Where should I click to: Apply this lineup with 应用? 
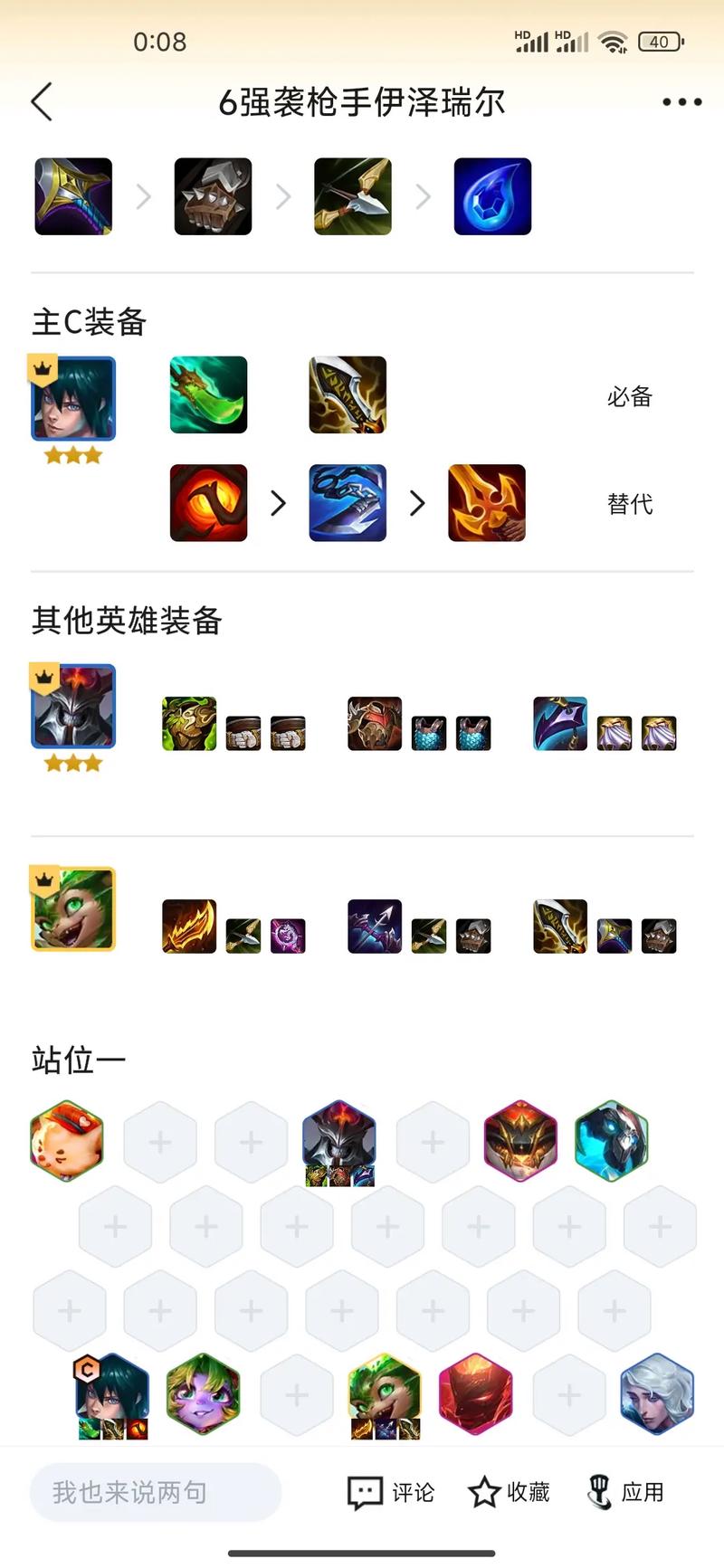(626, 1492)
